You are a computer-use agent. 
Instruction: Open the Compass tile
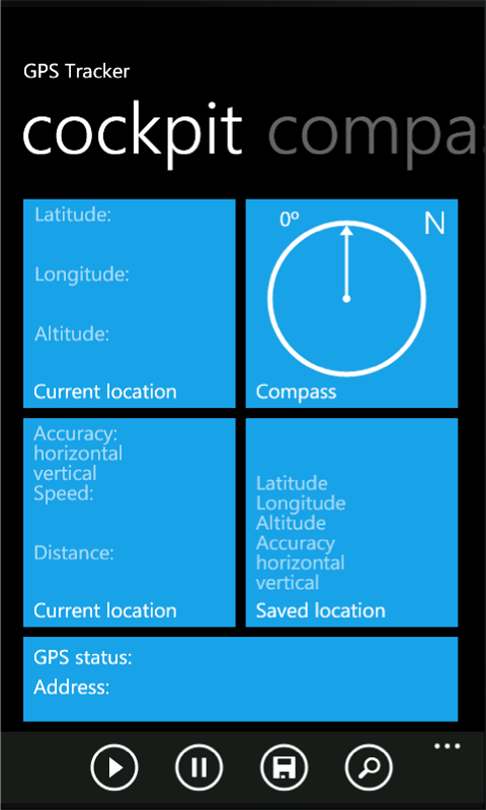click(352, 303)
